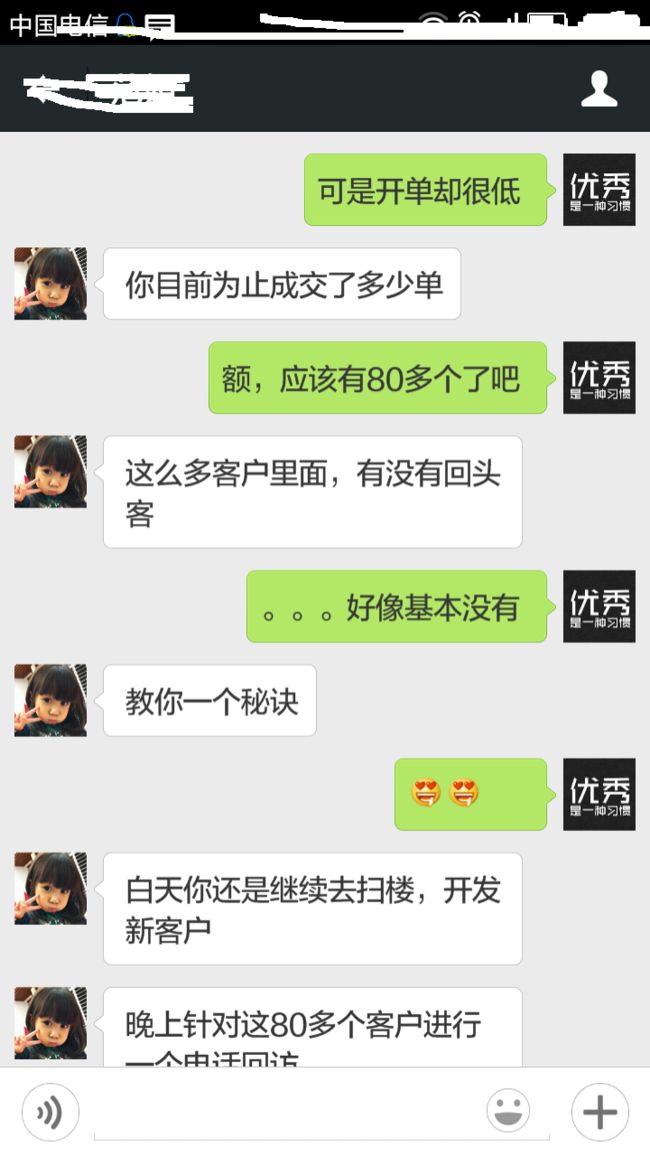Open own avatar beside 可是开单却很低

pos(599,189)
